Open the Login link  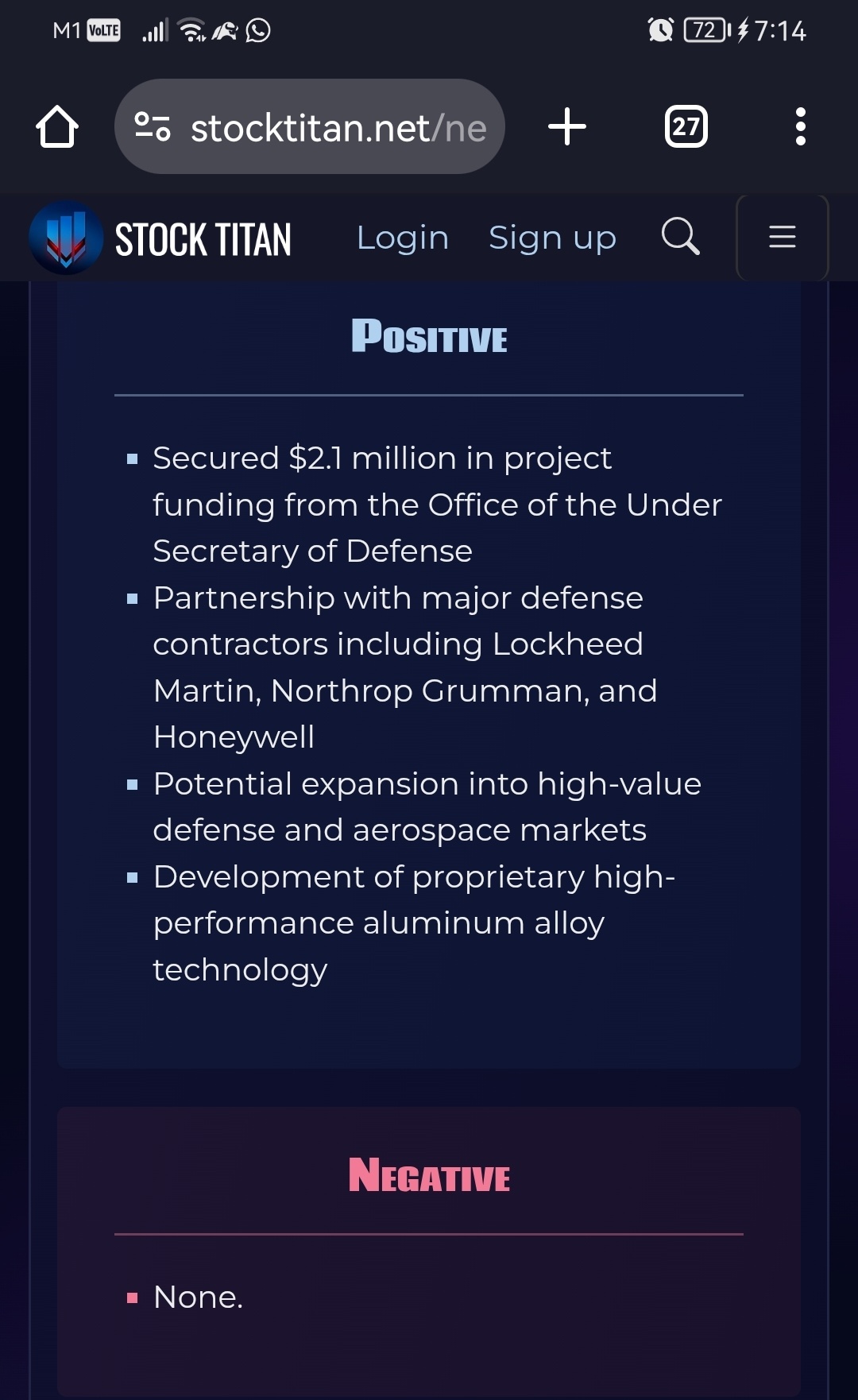[403, 238]
